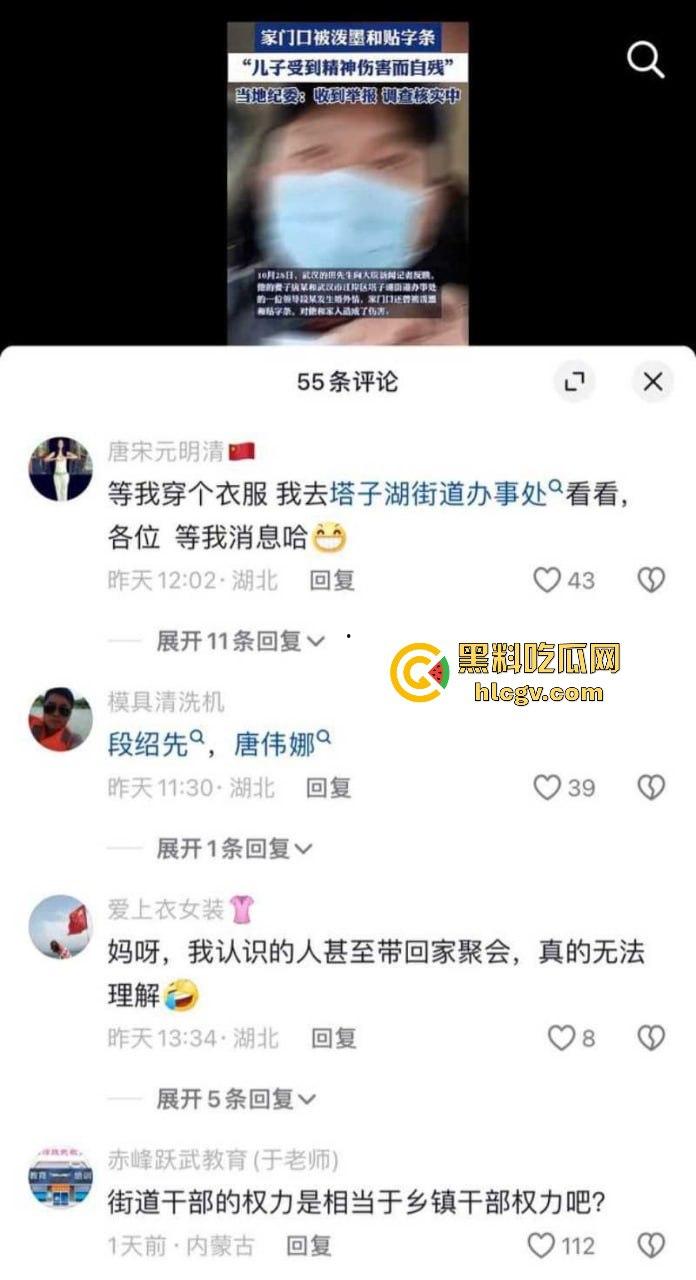The width and height of the screenshot is (696, 1280).
Task: Expand 展开11条回复 replies
Action: pyautogui.click(x=240, y=641)
